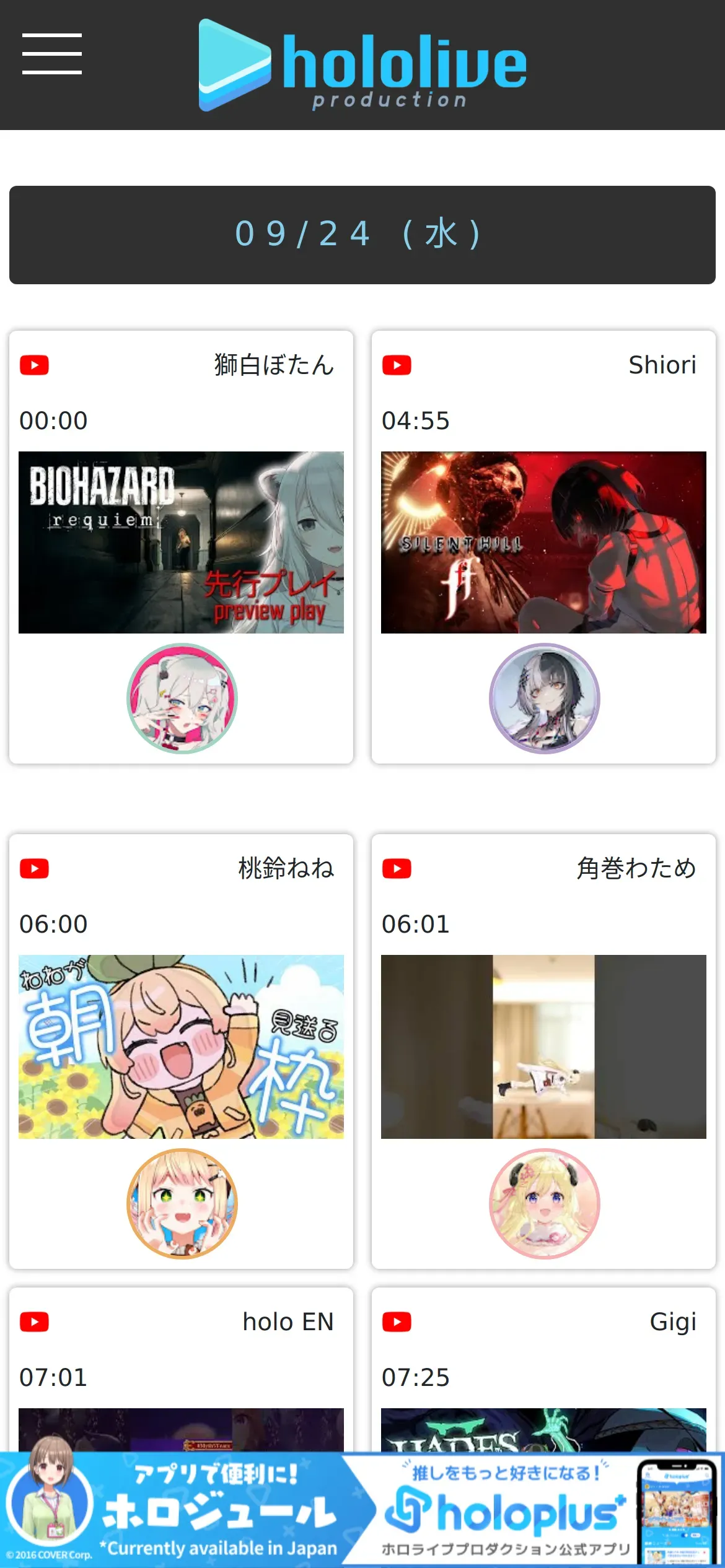Open 桃鈴ねね's 06:00 morning stream
The height and width of the screenshot is (1568, 725).
[x=181, y=1046]
